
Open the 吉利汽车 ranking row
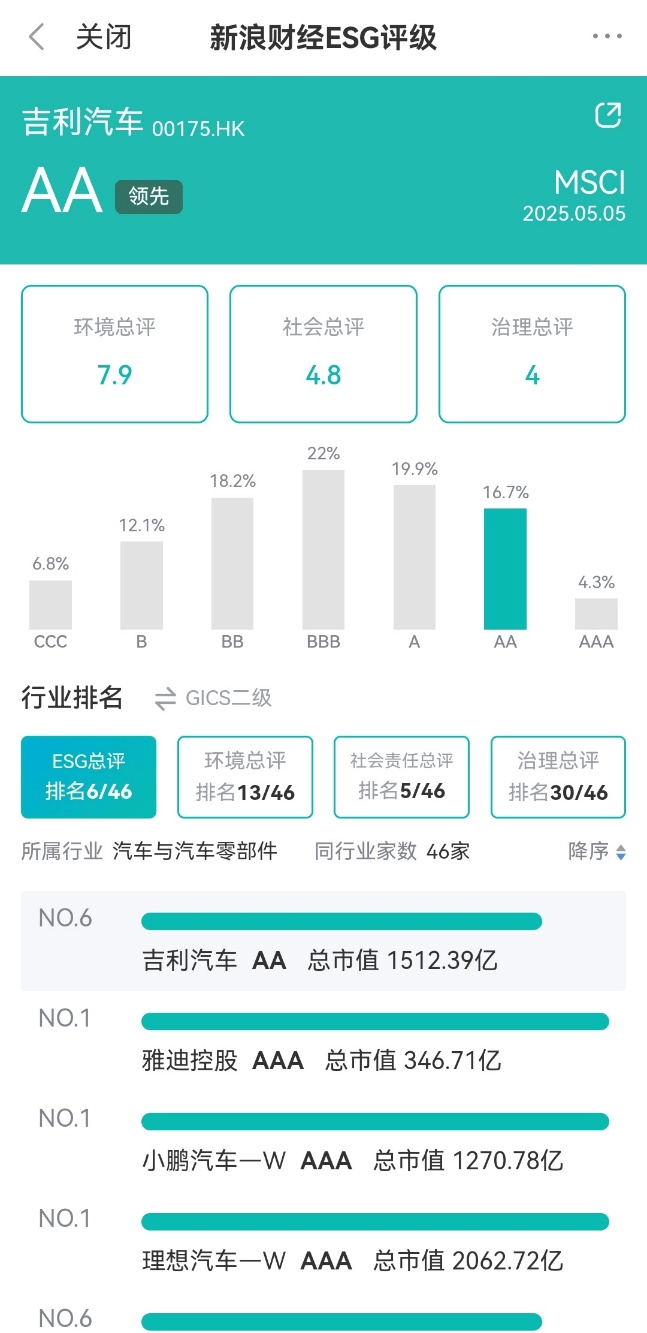[x=323, y=941]
